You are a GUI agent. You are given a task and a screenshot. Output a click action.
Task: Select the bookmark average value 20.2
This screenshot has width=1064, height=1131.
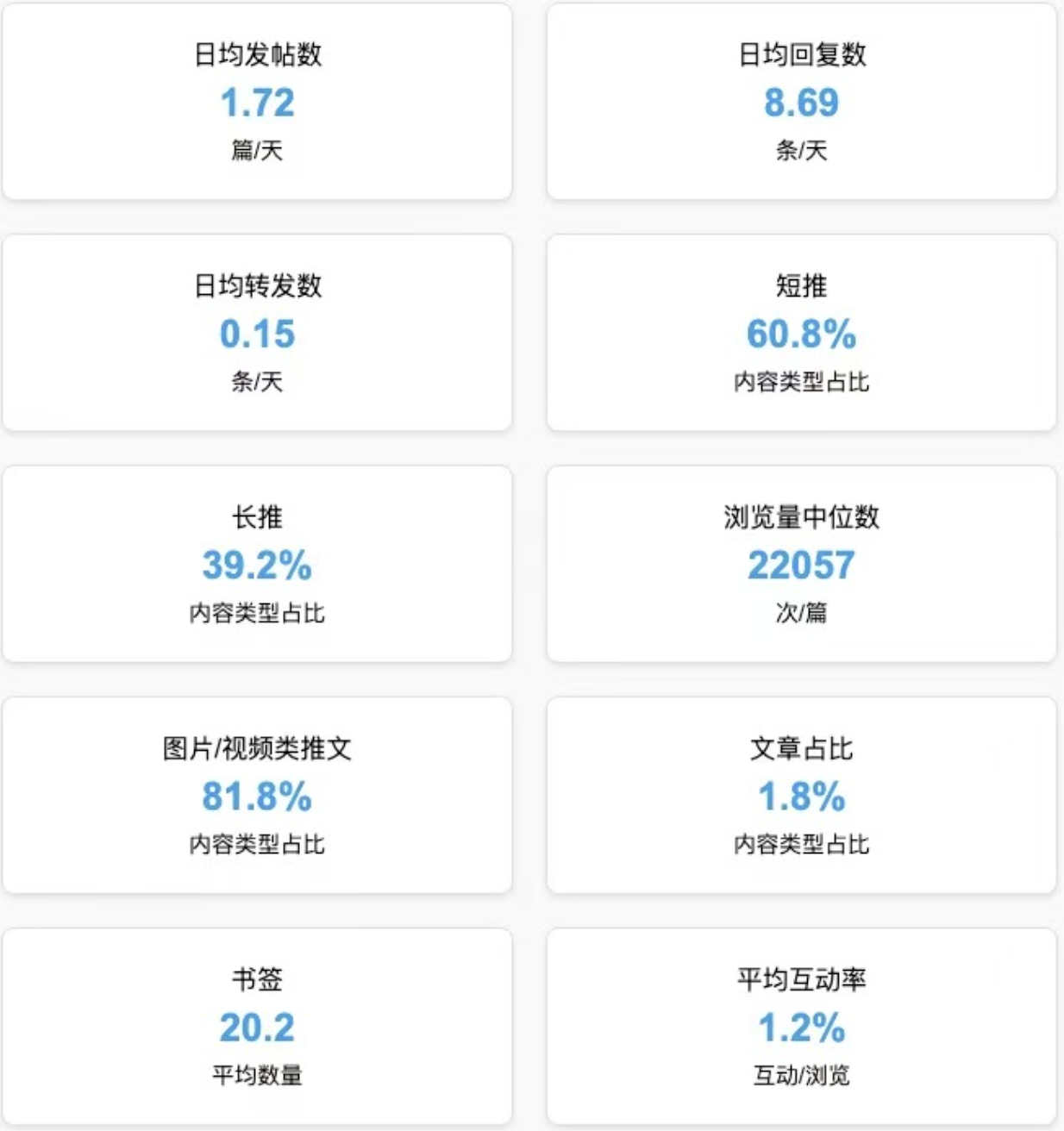click(256, 1028)
